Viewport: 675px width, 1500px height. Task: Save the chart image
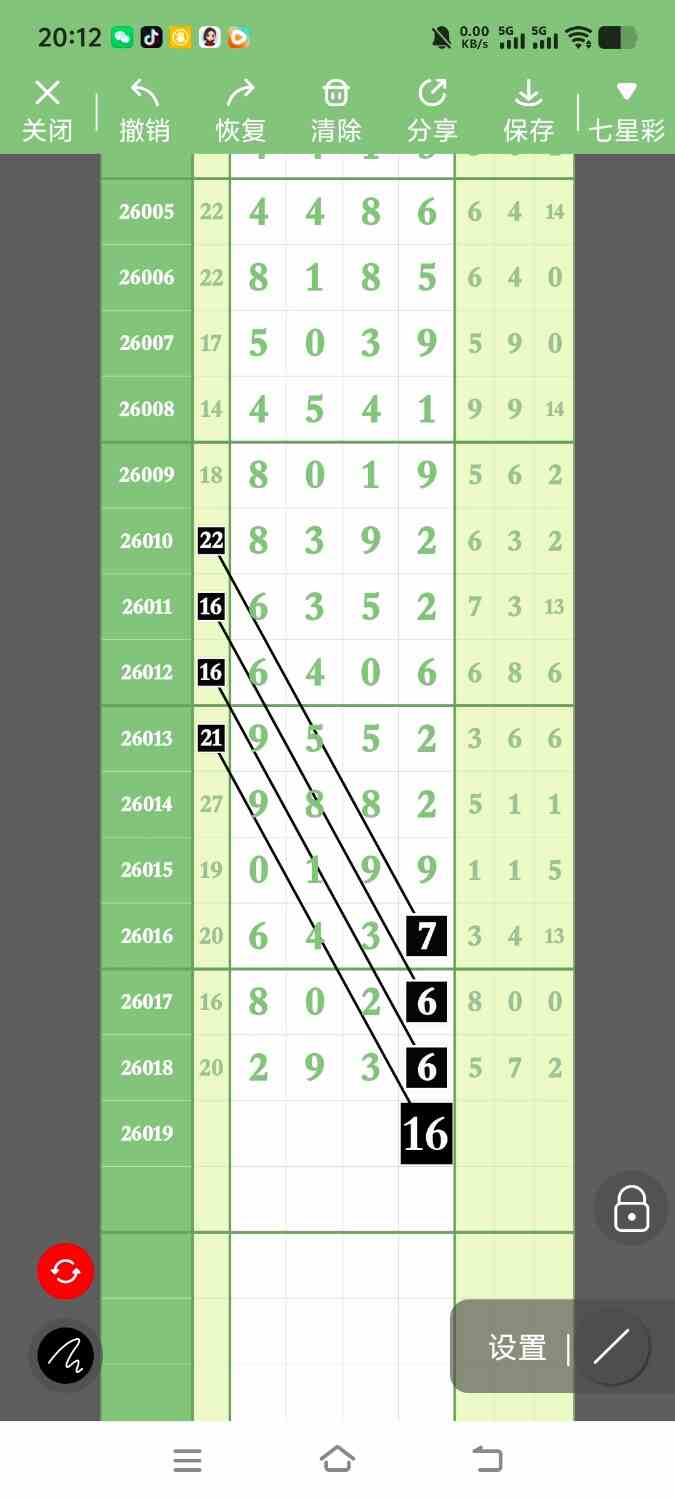click(528, 111)
